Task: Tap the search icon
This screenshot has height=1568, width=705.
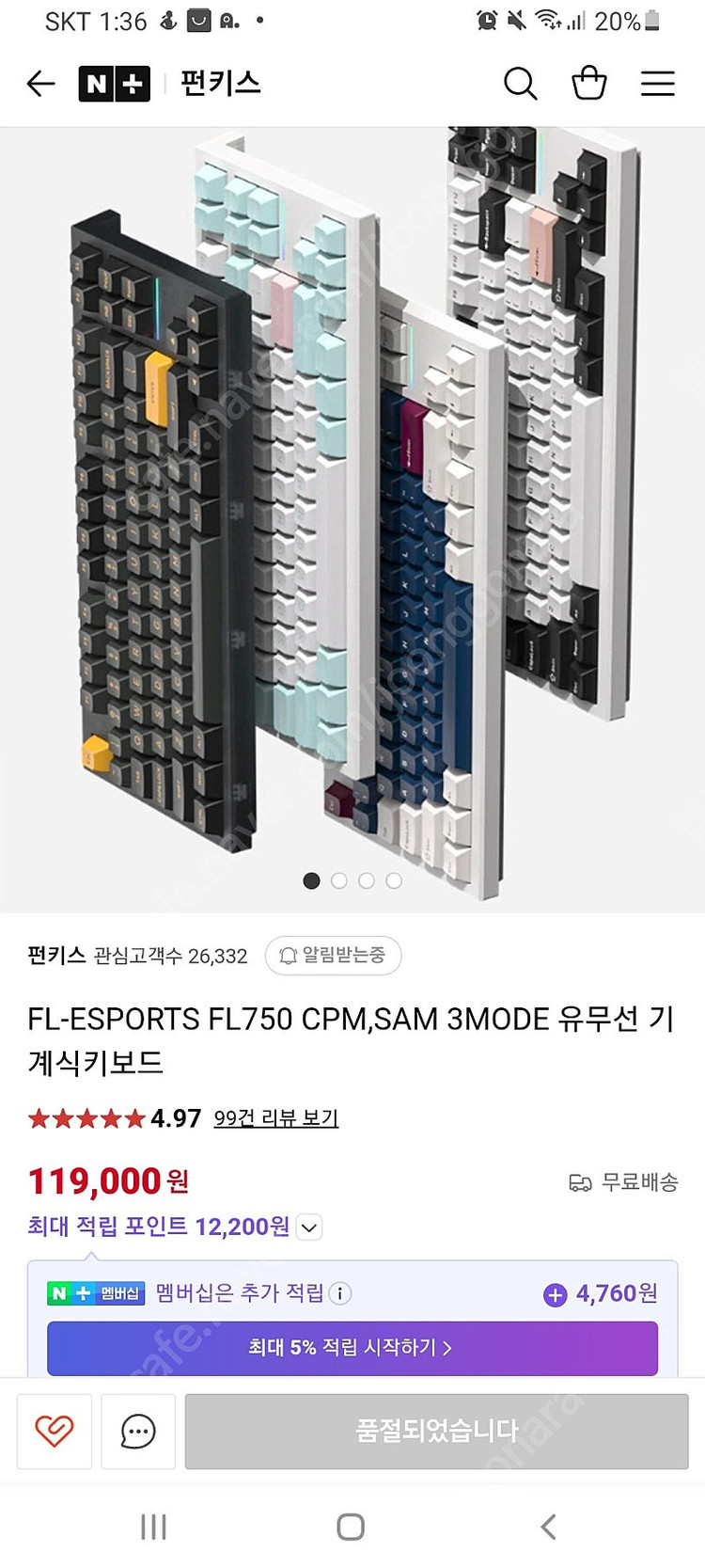Action: click(x=521, y=83)
